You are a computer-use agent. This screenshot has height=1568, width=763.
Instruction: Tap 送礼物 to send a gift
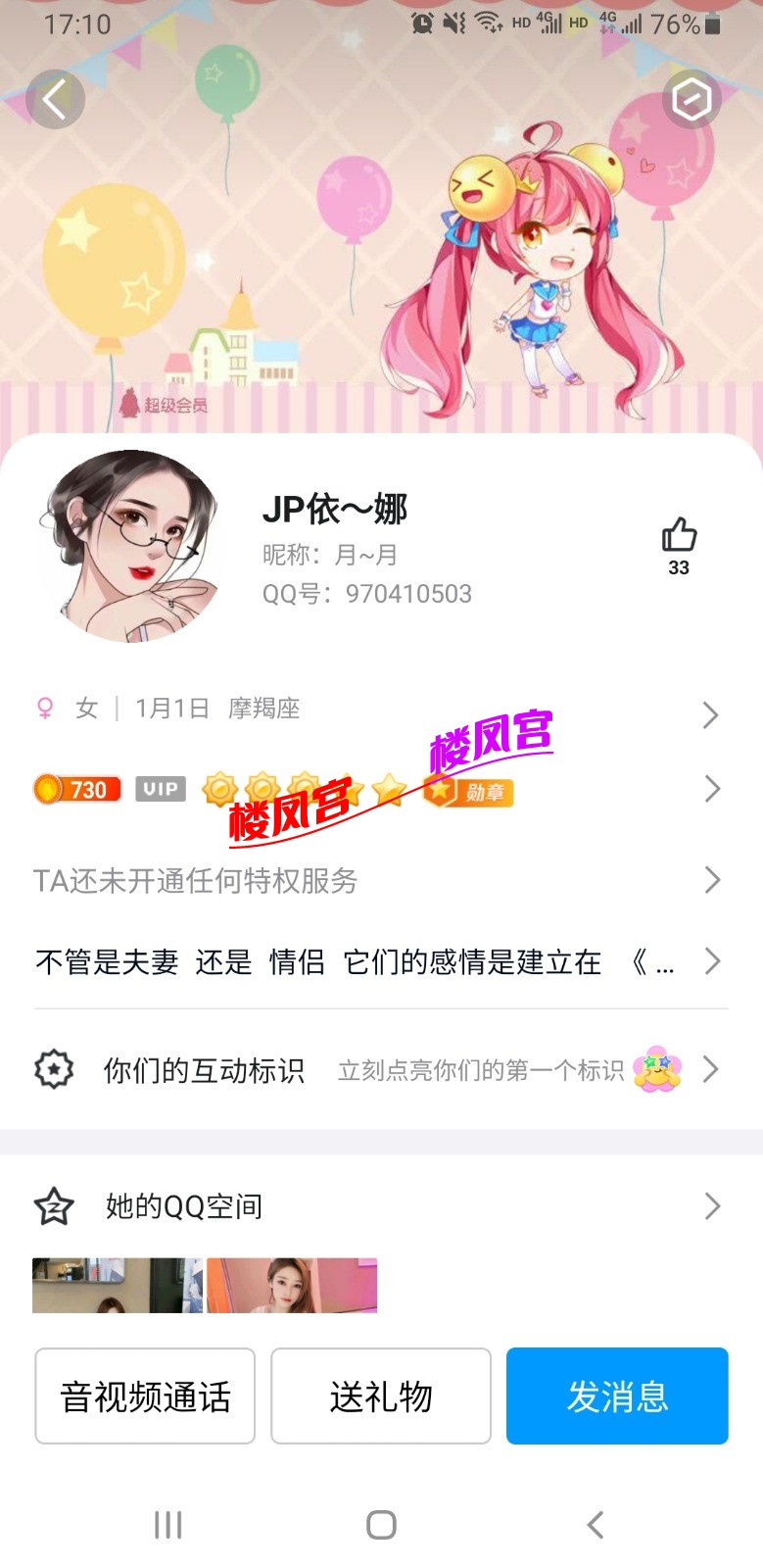[x=381, y=1396]
